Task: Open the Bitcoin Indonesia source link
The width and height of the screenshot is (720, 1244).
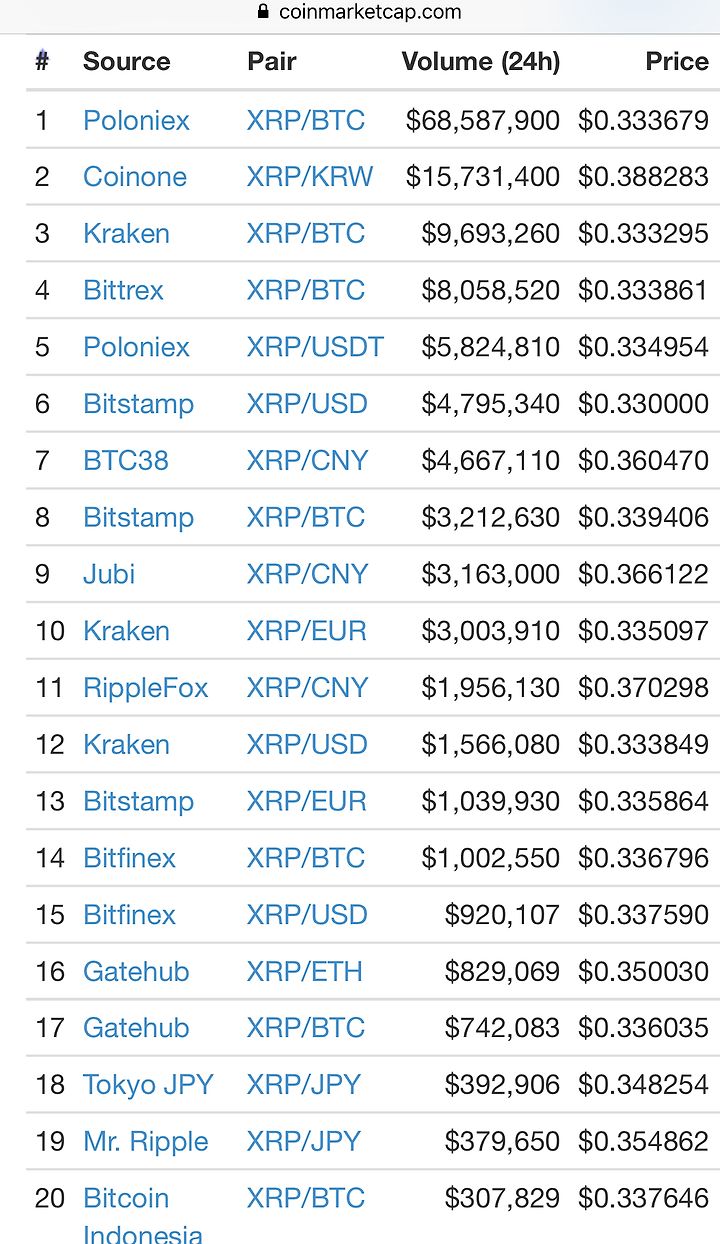Action: tap(143, 1216)
